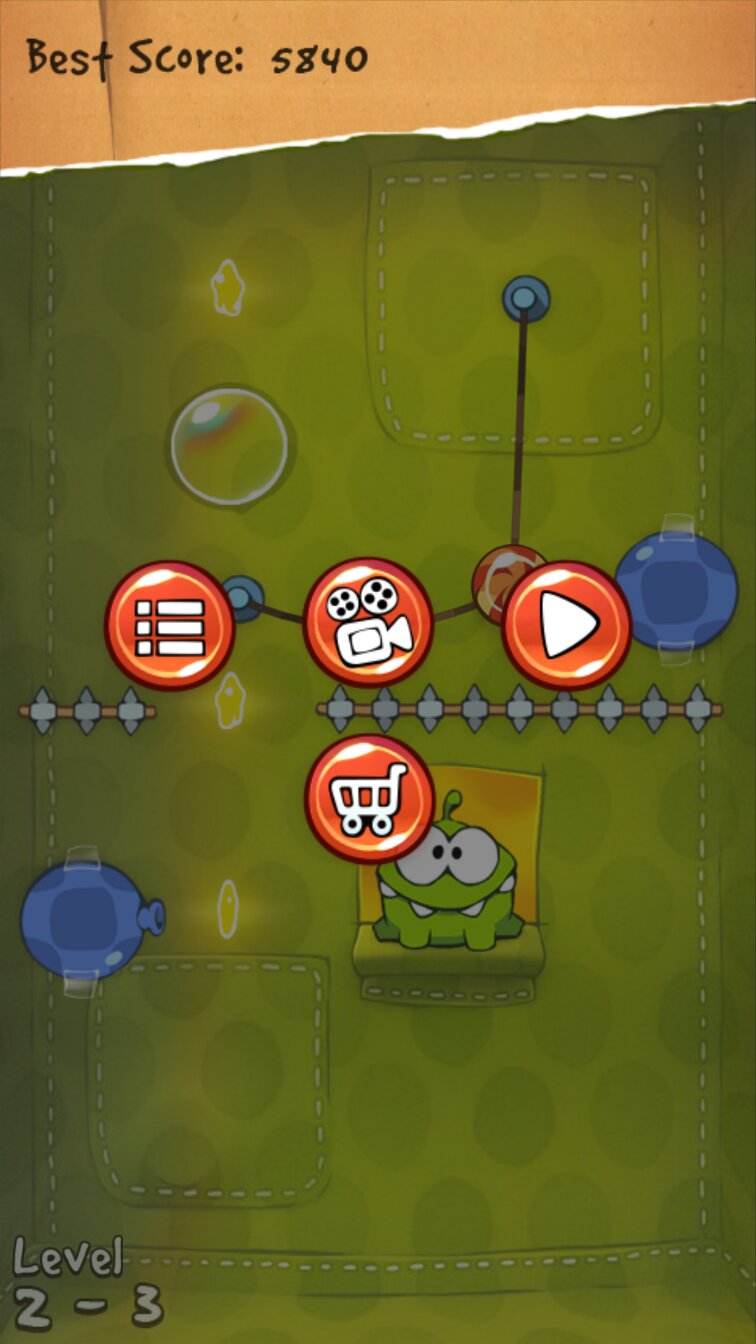Open the shopping cart store
756x1344 pixels.
click(369, 798)
